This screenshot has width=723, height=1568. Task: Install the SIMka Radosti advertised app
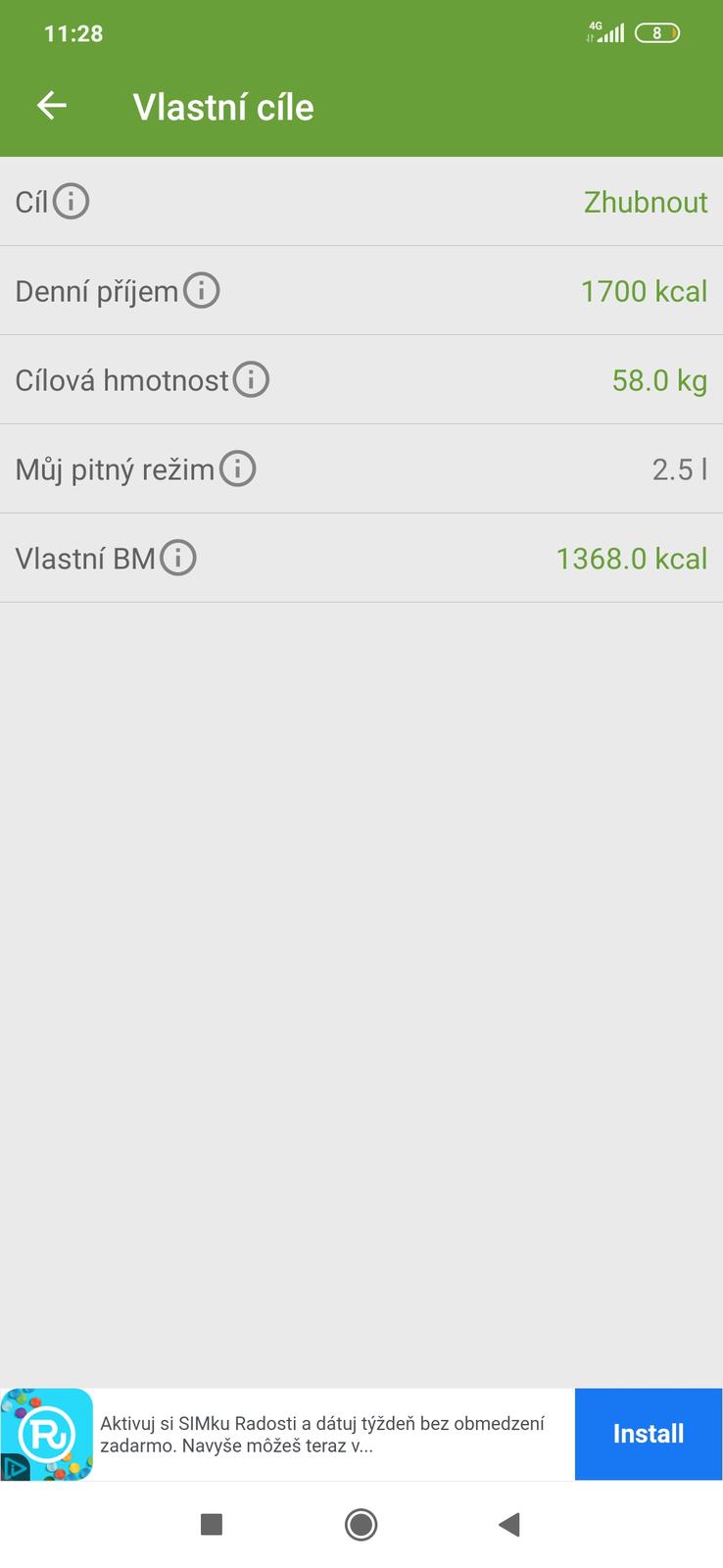click(x=648, y=1434)
